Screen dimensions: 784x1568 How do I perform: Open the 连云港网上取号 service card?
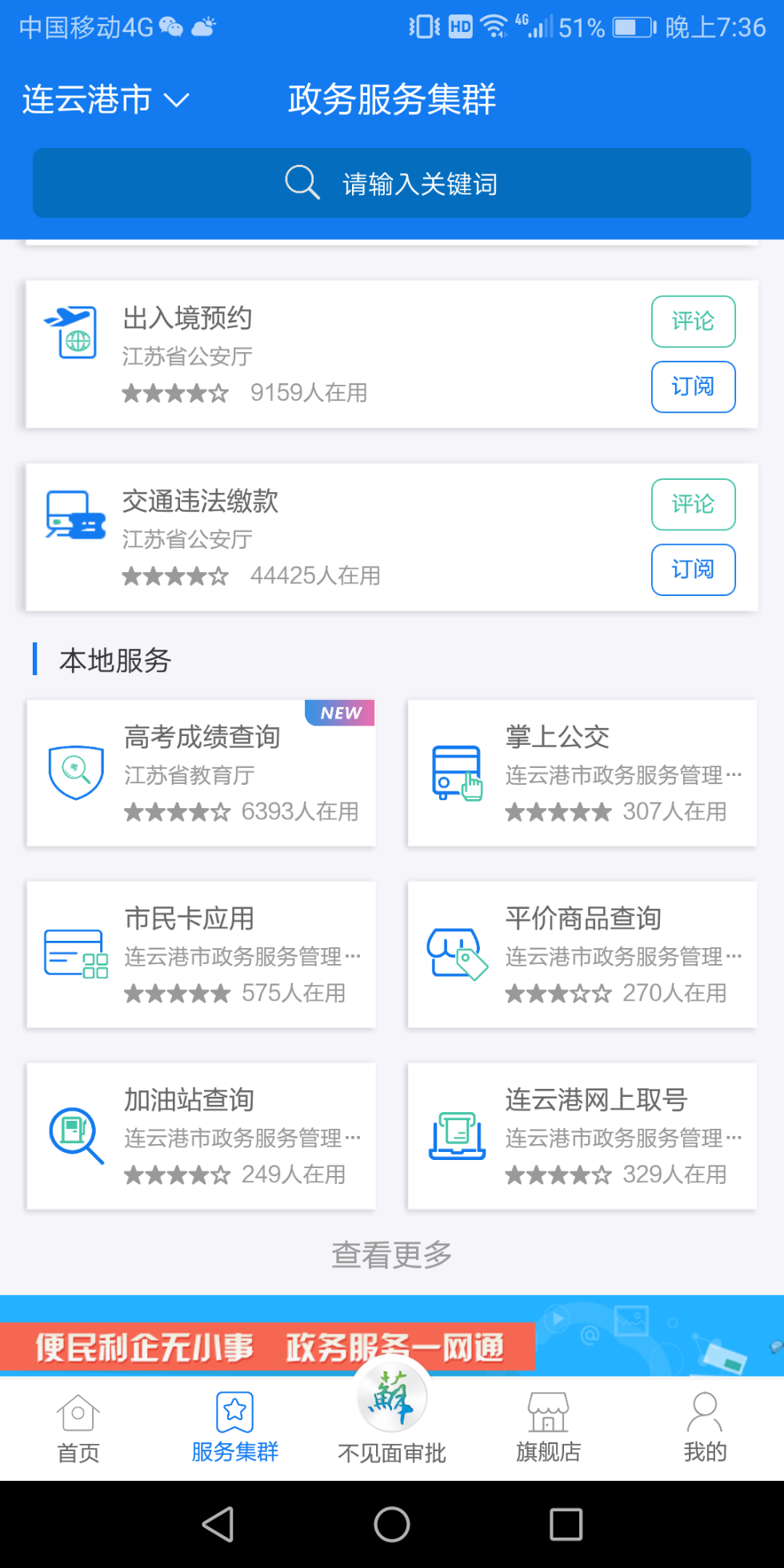[x=582, y=1136]
